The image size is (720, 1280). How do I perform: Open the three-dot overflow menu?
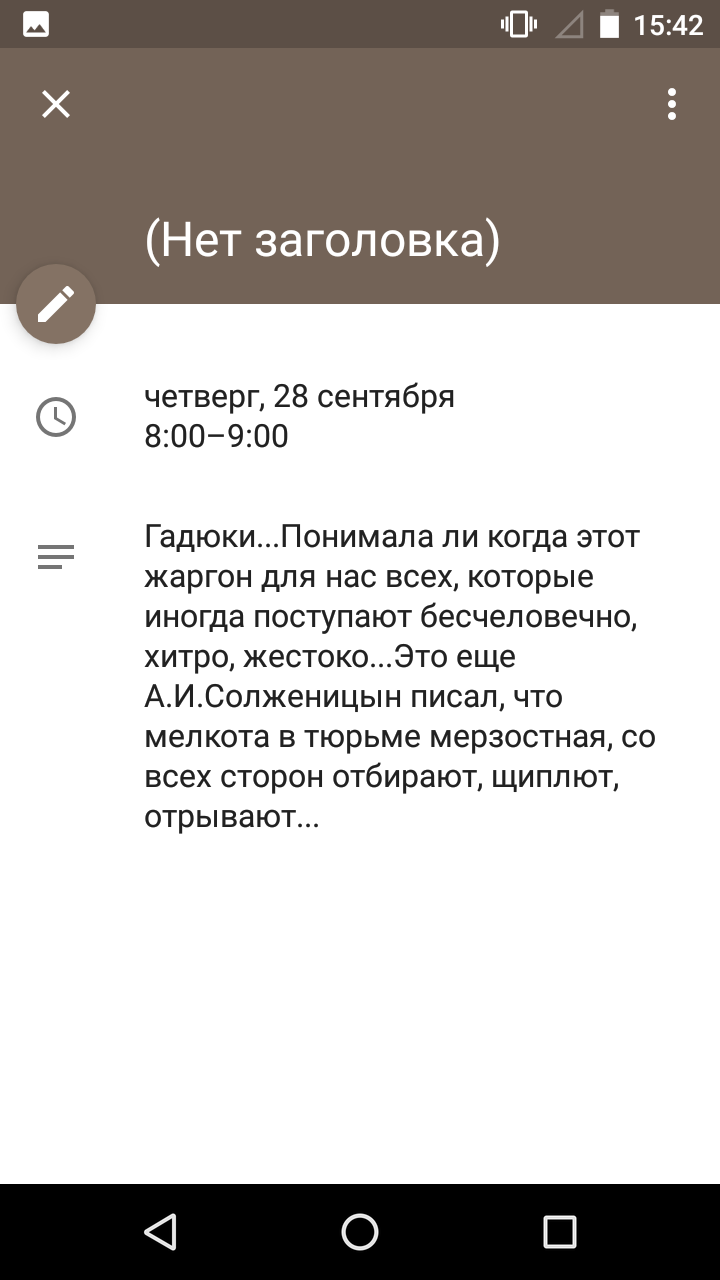tap(672, 104)
